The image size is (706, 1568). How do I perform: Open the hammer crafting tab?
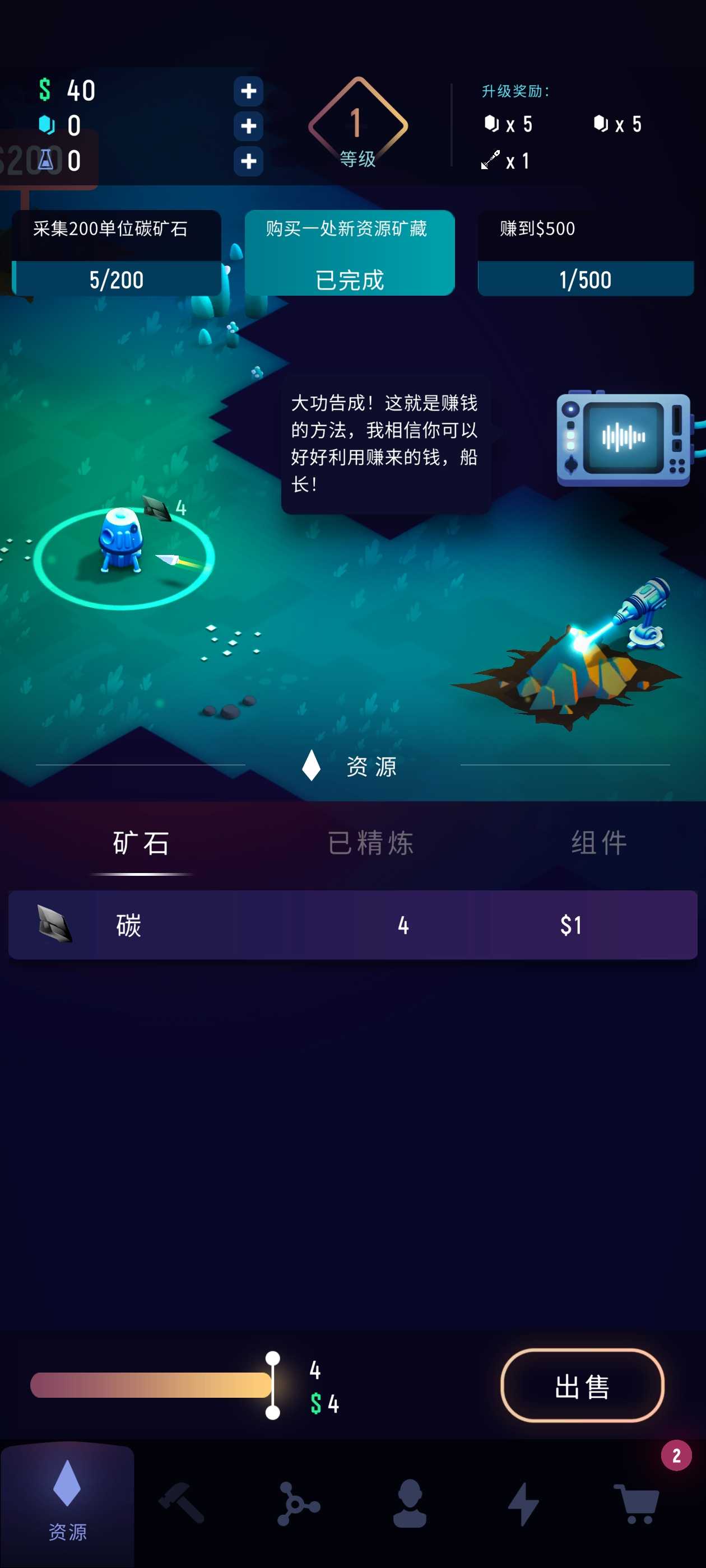point(181,1502)
